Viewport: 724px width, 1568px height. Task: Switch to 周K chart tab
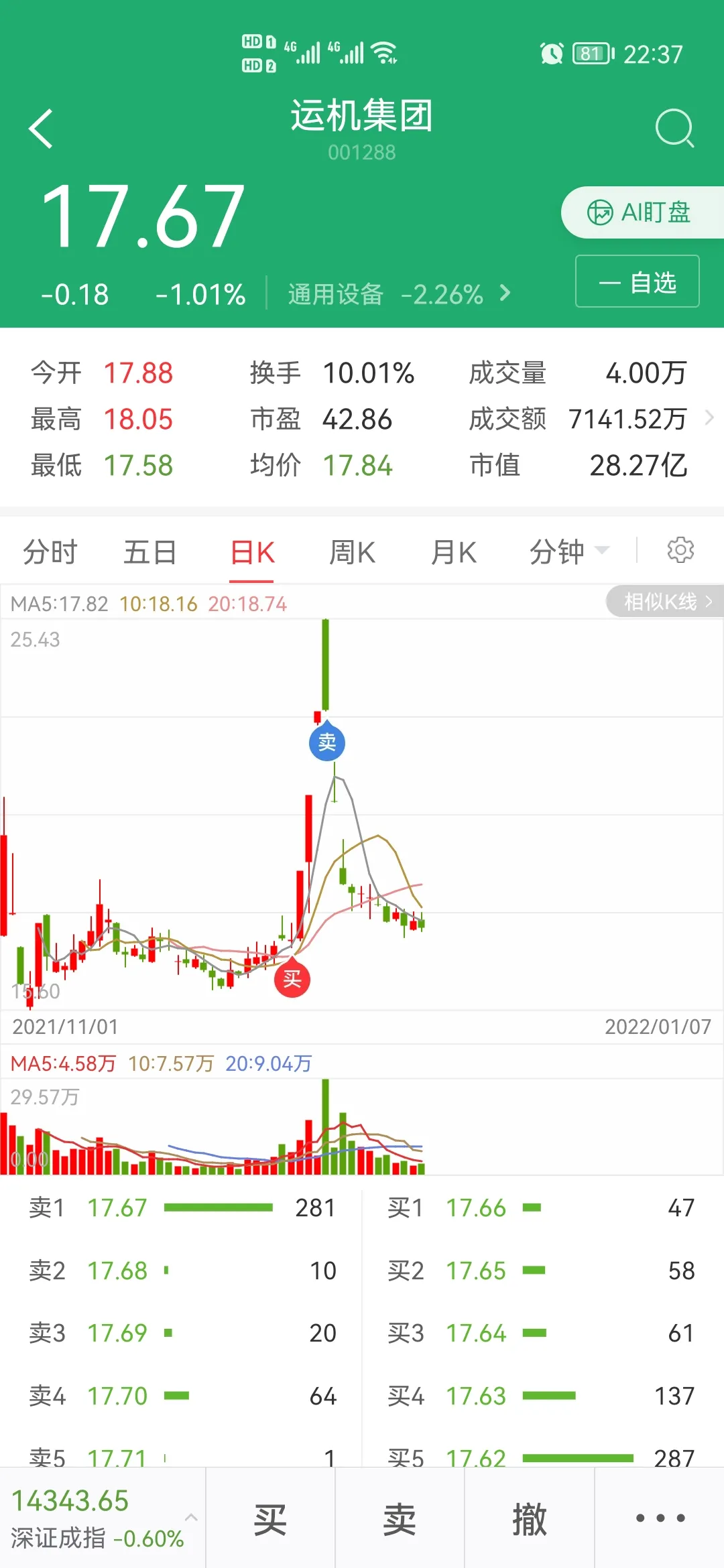pyautogui.click(x=352, y=553)
